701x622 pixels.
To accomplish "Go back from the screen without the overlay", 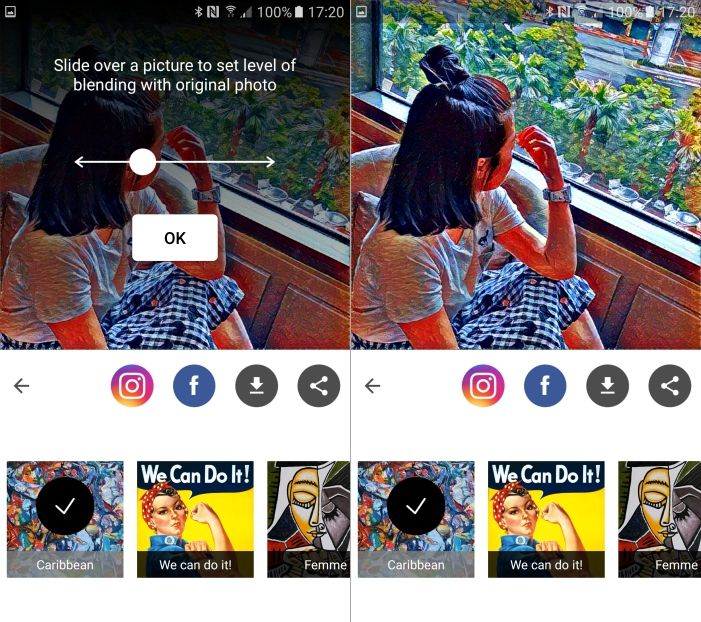I will tap(372, 386).
